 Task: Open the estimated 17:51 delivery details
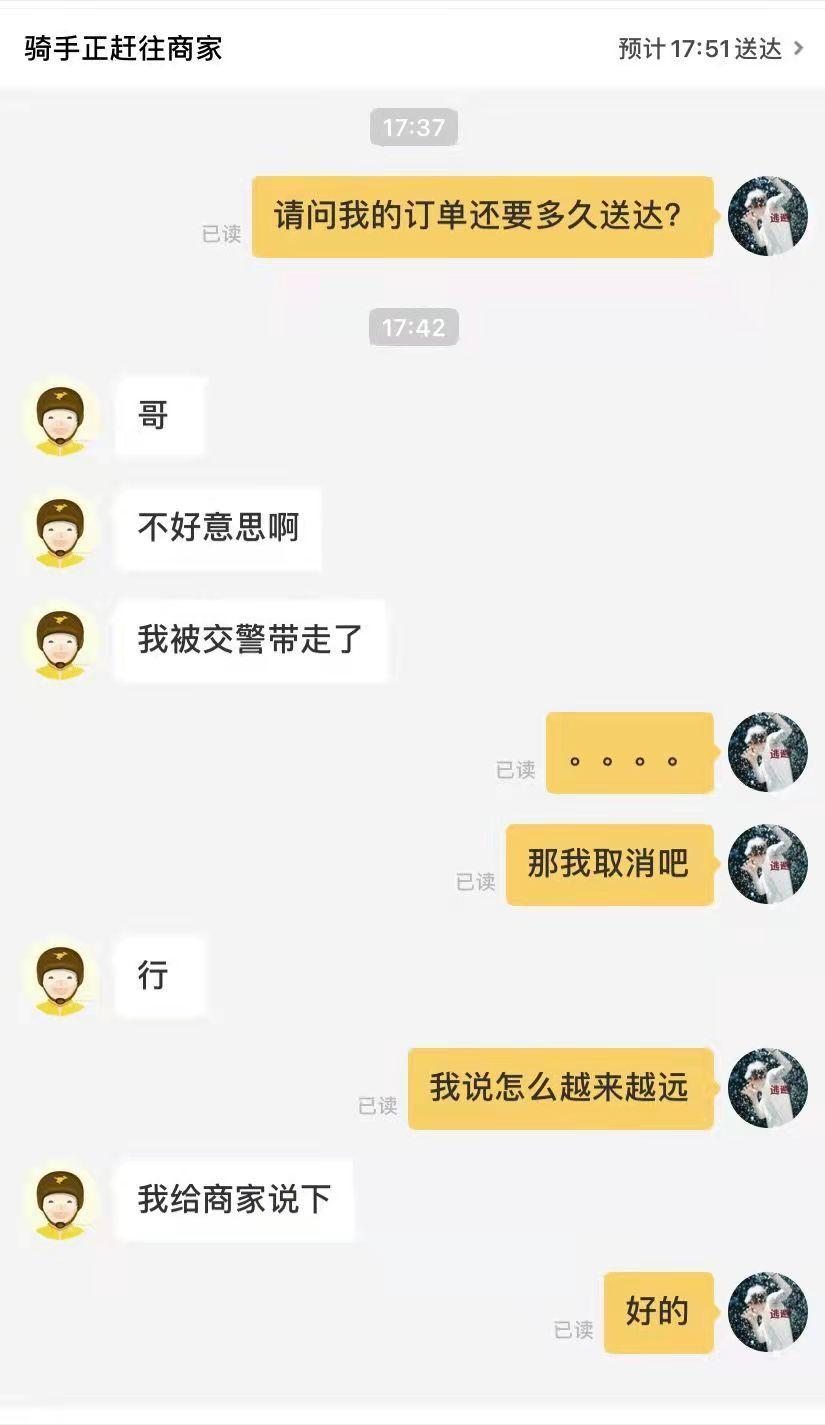click(711, 48)
